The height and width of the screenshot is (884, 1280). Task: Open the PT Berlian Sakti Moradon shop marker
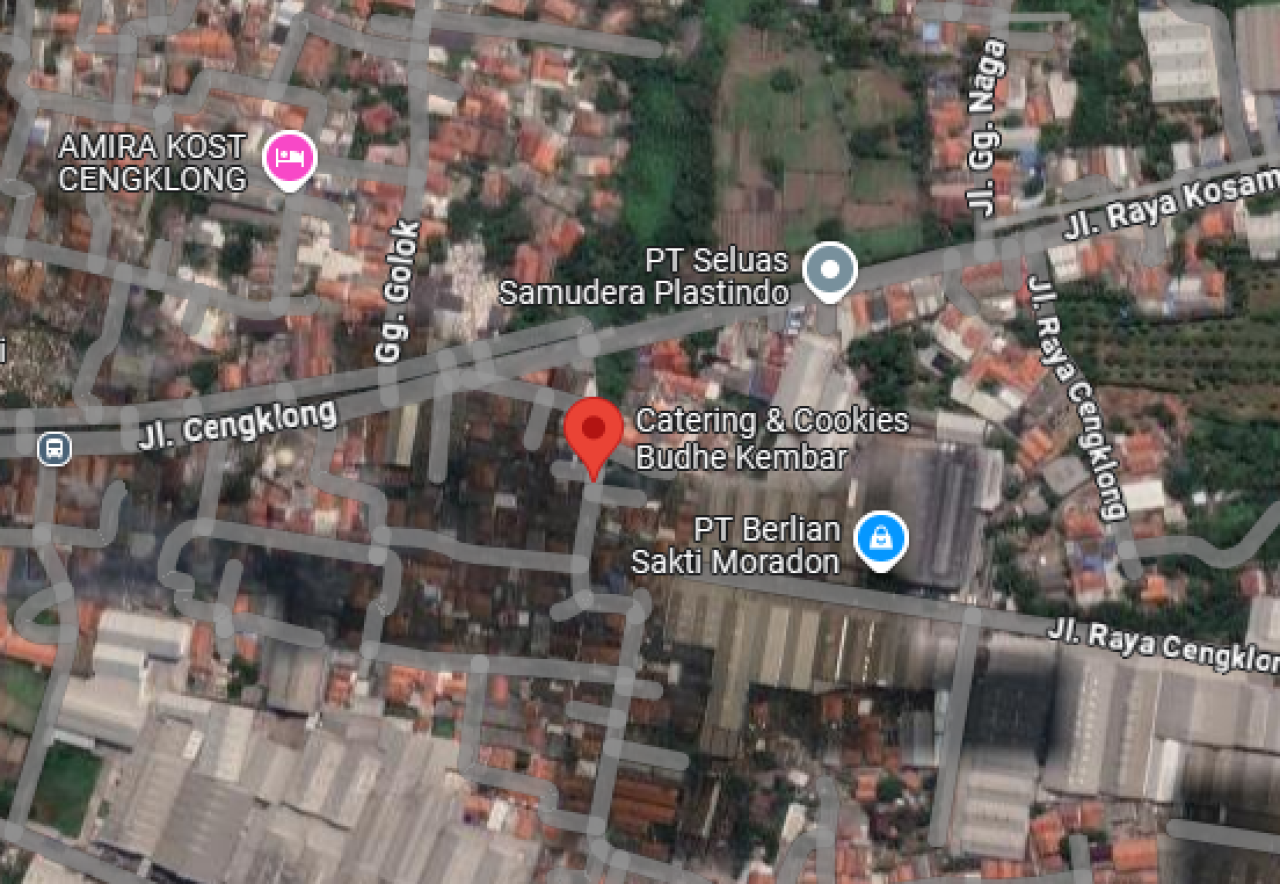[x=881, y=538]
